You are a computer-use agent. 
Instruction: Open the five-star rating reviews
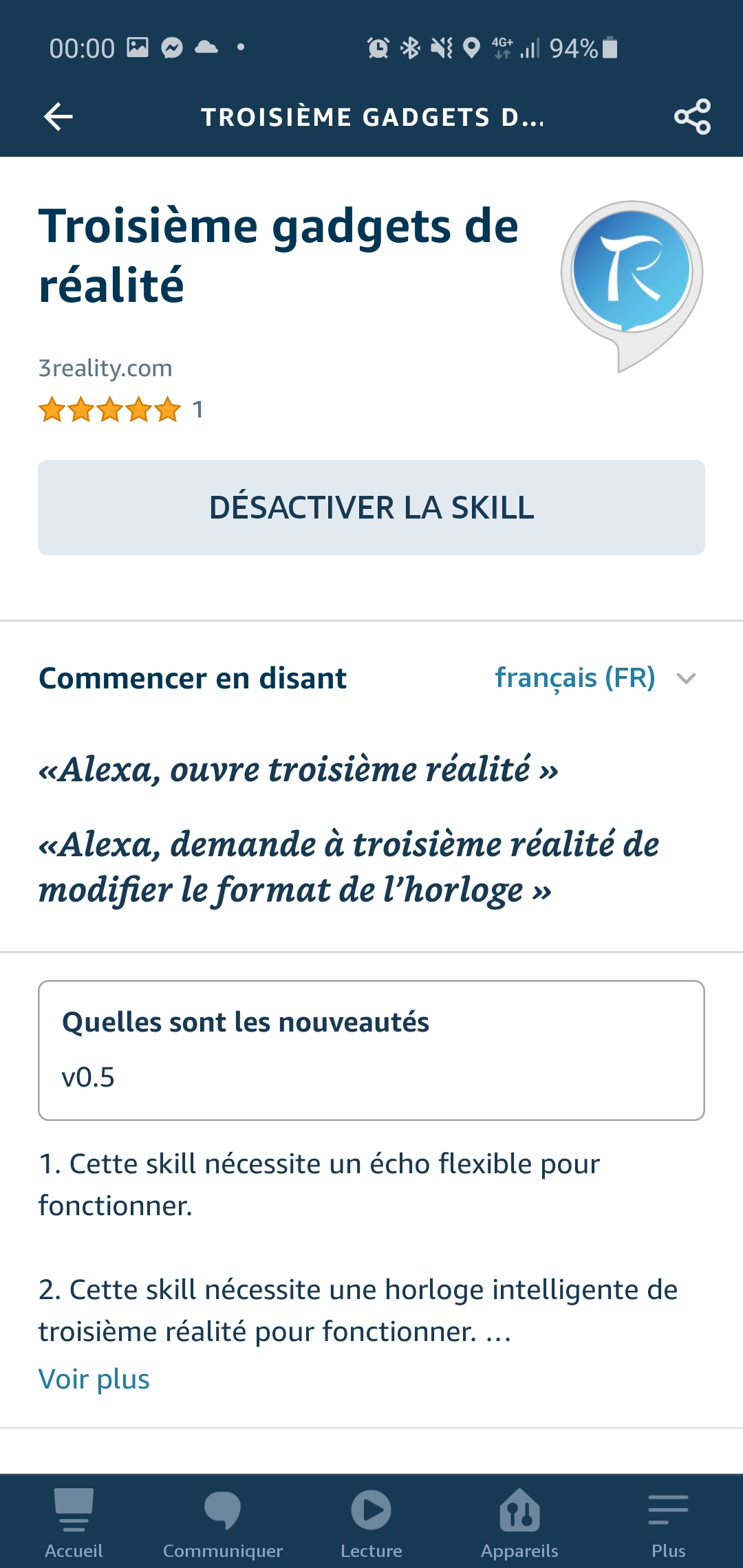[120, 410]
